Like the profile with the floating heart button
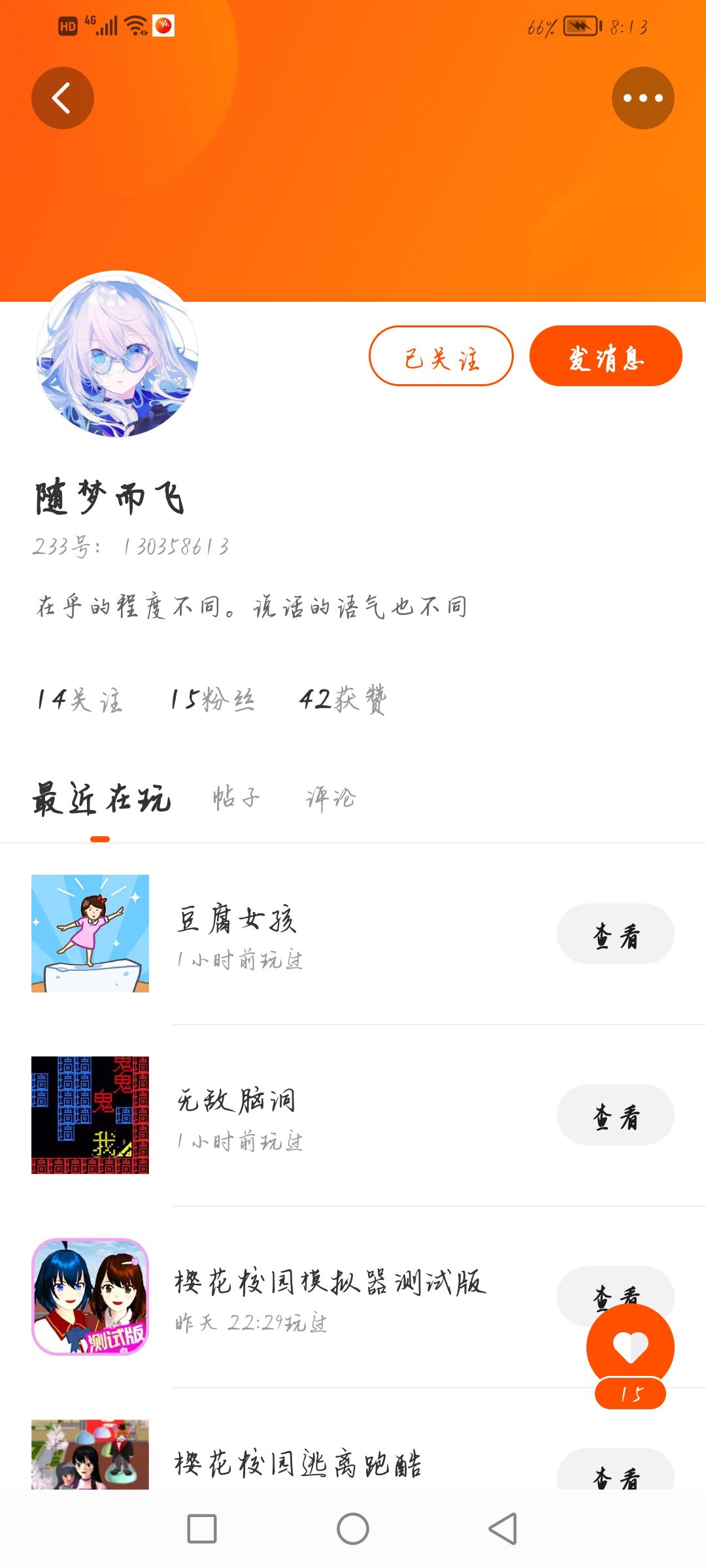 (x=630, y=1347)
